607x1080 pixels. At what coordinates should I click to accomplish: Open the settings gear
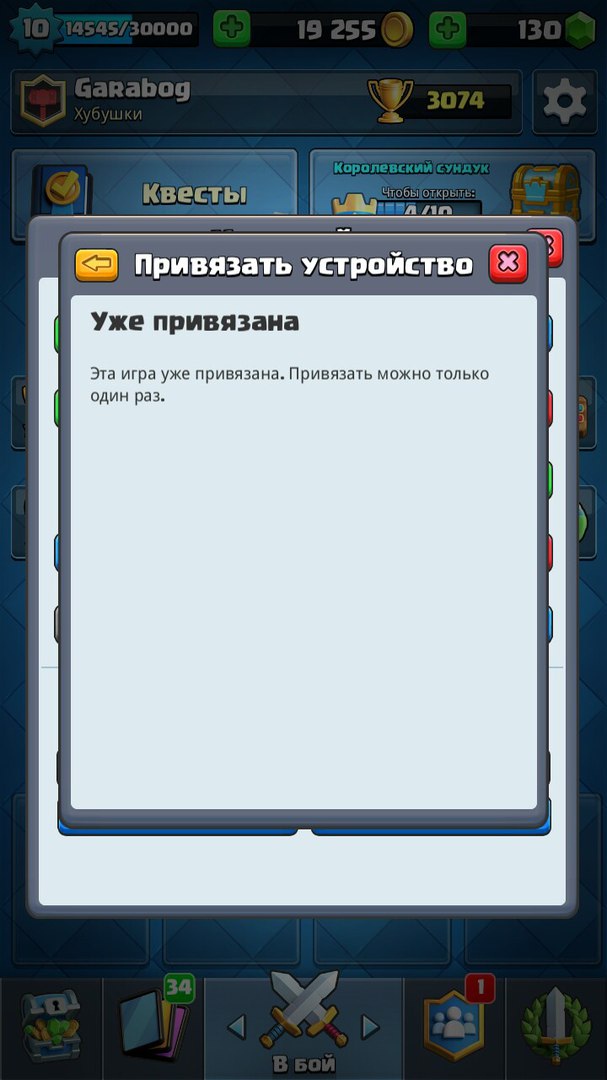[x=563, y=100]
